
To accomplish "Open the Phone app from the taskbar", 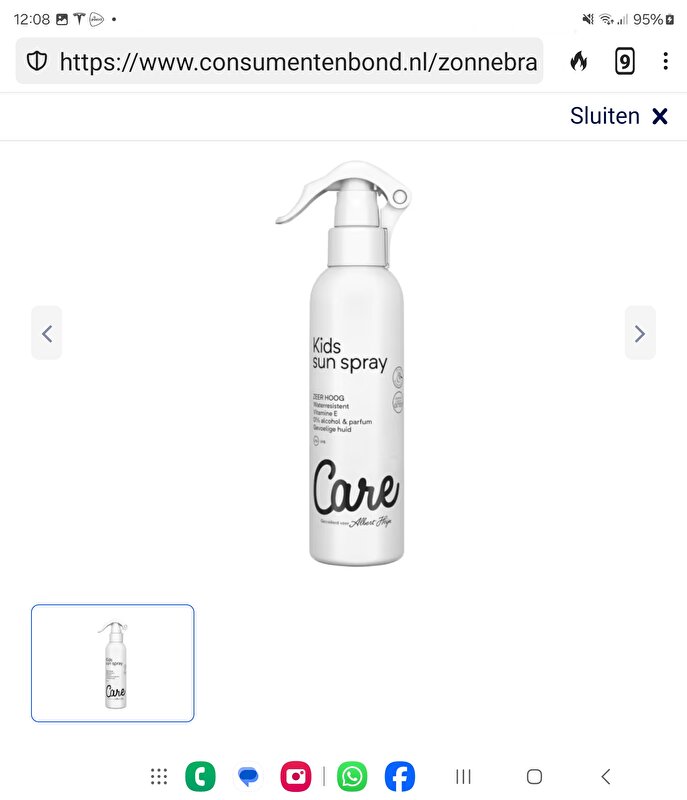I will click(x=200, y=776).
